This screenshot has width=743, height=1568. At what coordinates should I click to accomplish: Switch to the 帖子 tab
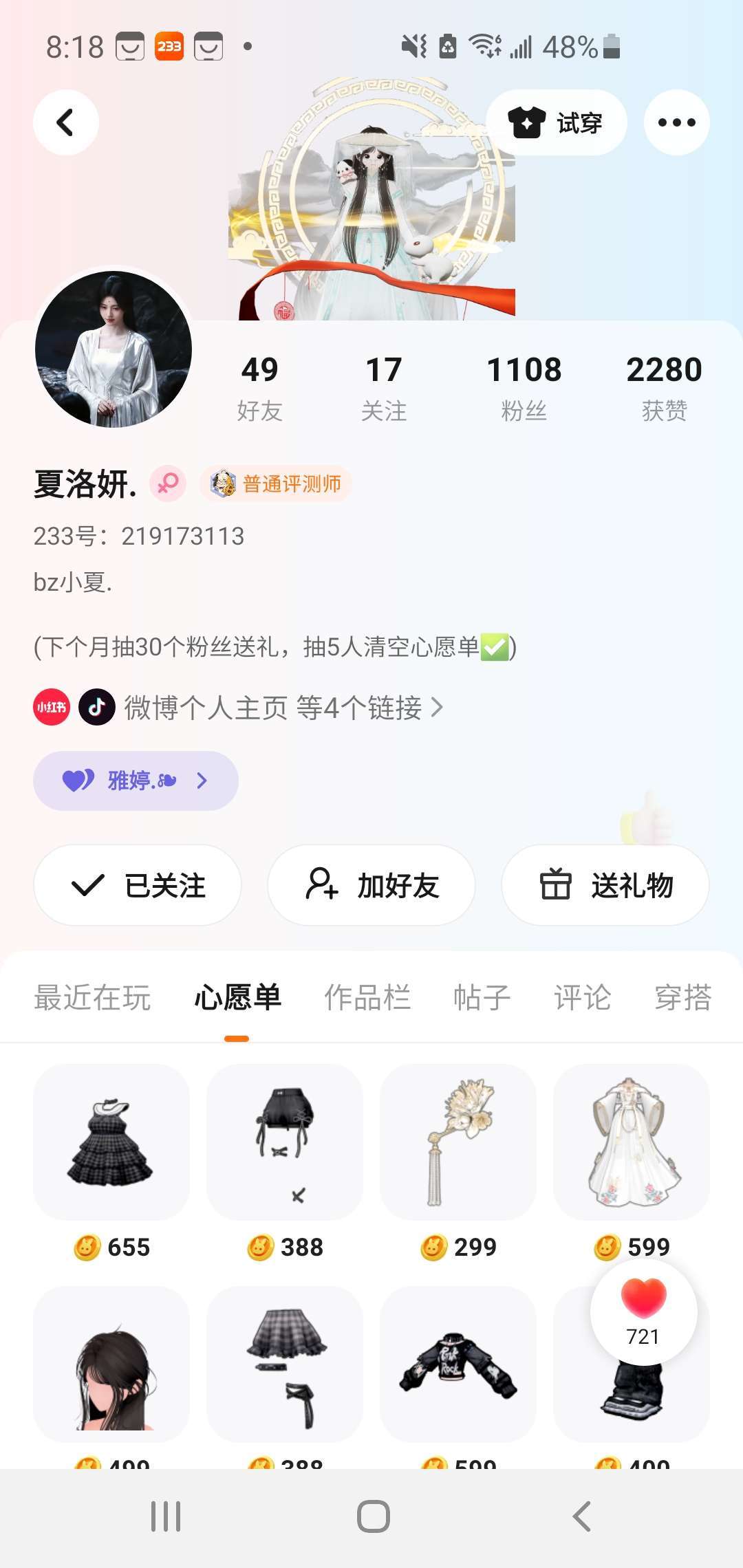point(482,997)
